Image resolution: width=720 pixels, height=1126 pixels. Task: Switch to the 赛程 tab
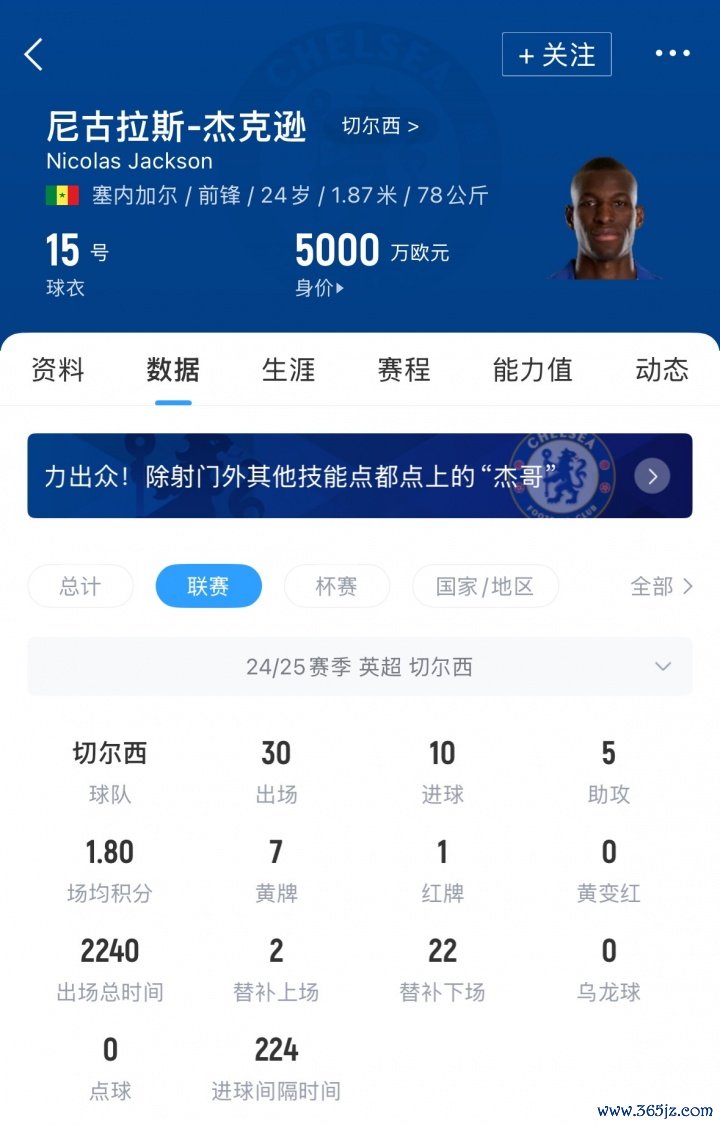(404, 370)
